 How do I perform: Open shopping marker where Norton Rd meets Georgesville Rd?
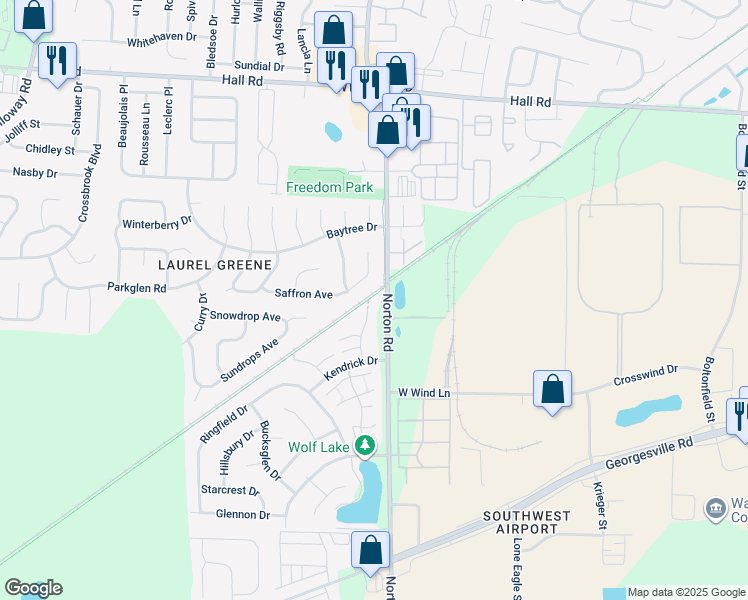370,550
